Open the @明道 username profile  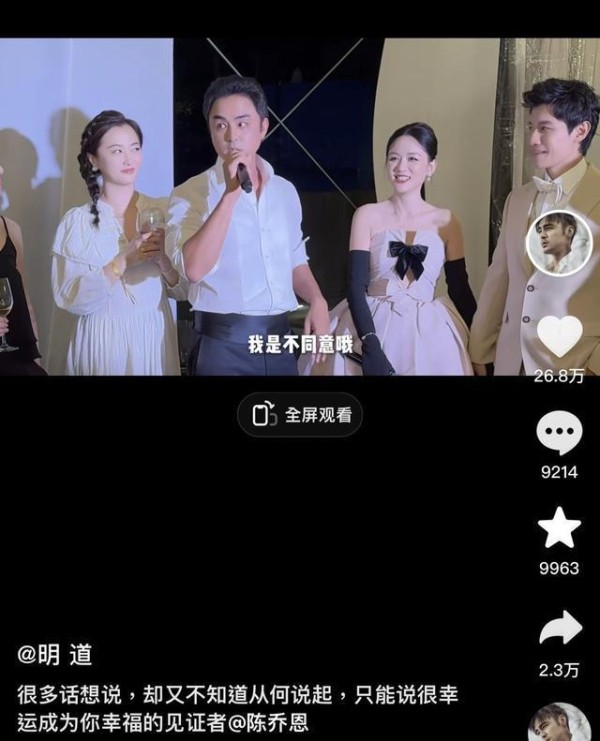[x=55, y=655]
